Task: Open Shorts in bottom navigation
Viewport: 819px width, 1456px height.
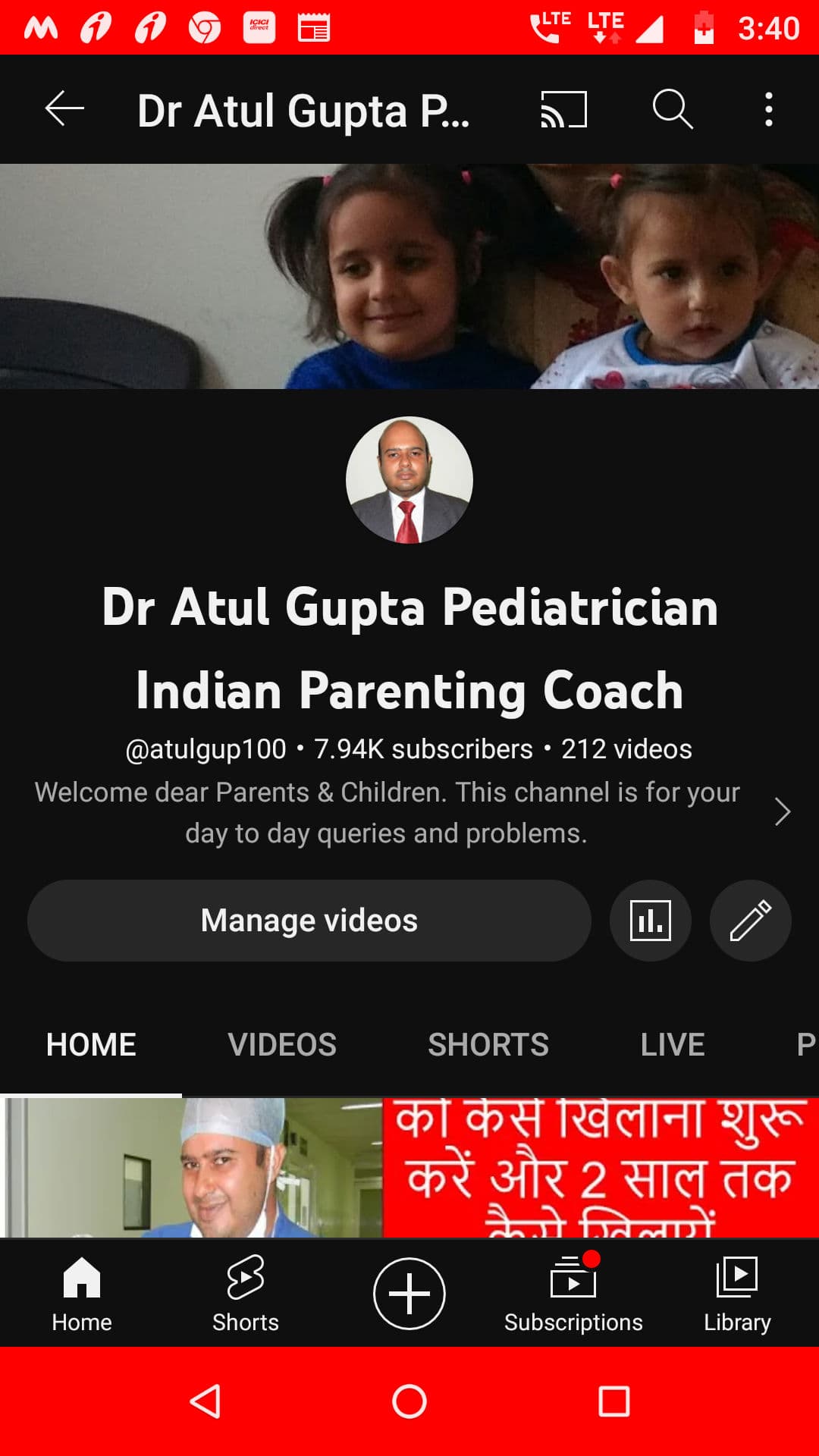Action: 246,1294
